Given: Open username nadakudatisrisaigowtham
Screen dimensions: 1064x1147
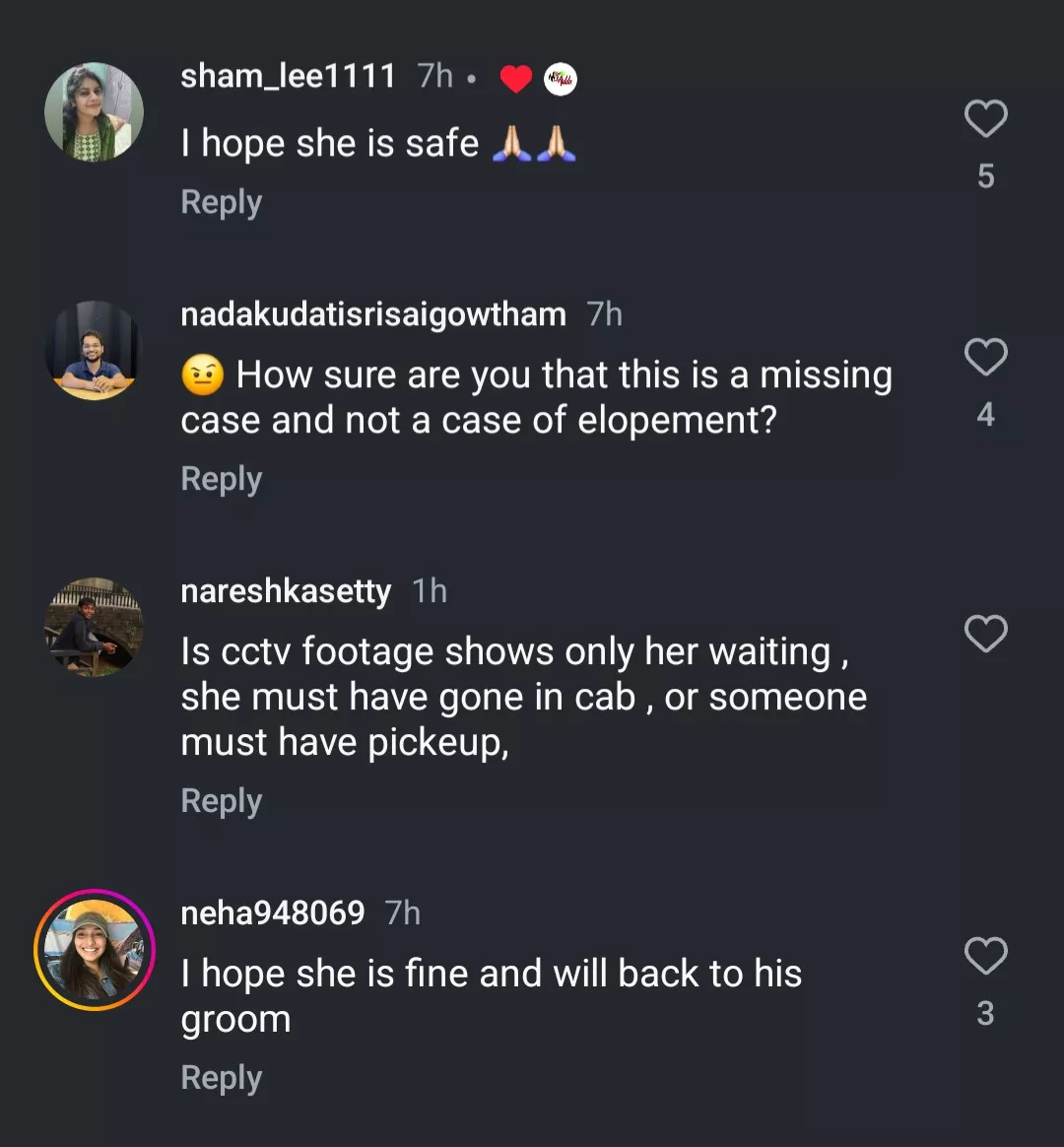Looking at the screenshot, I should pos(373,314).
